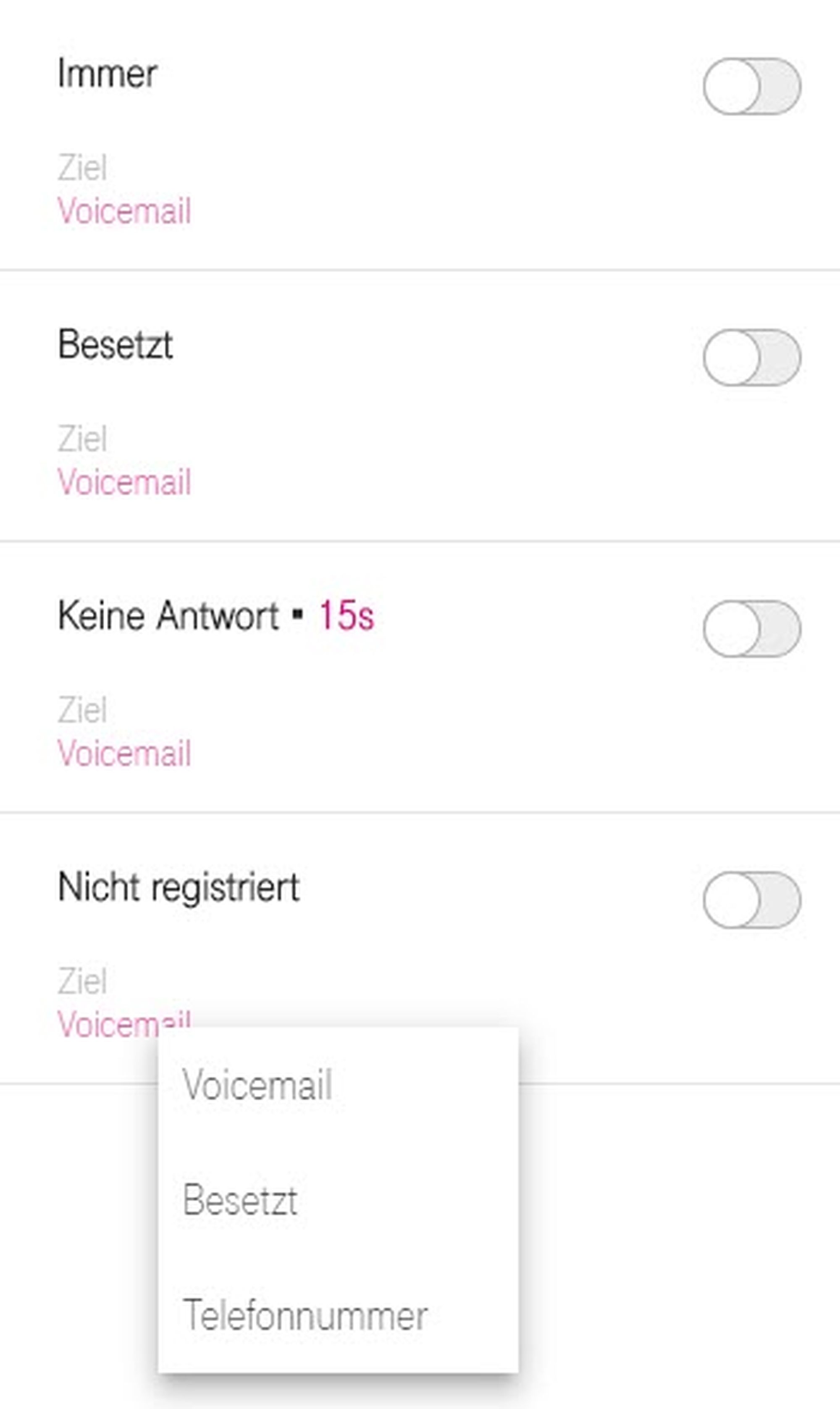Adjust the 15s no-answer delay

[x=346, y=615]
